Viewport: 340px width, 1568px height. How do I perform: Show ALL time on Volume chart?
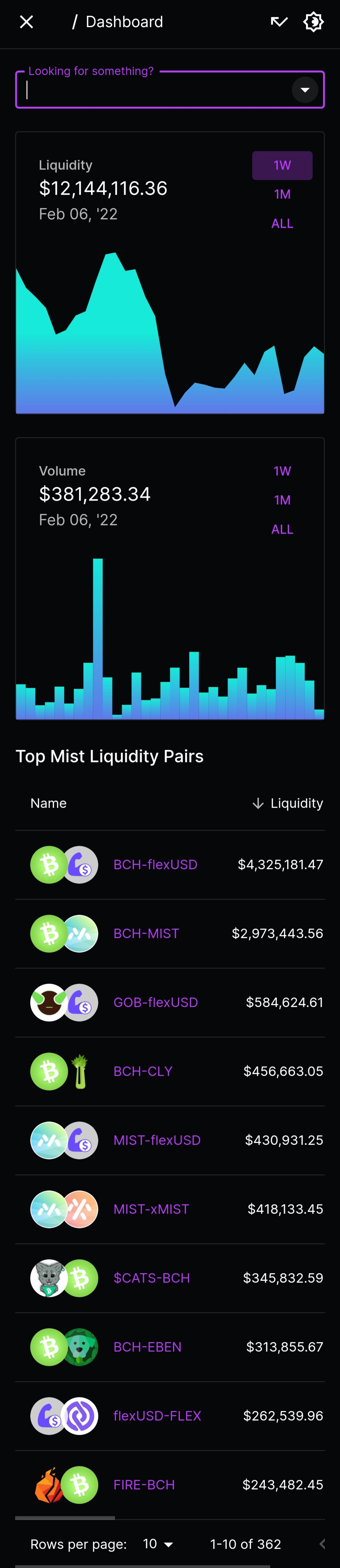point(282,530)
